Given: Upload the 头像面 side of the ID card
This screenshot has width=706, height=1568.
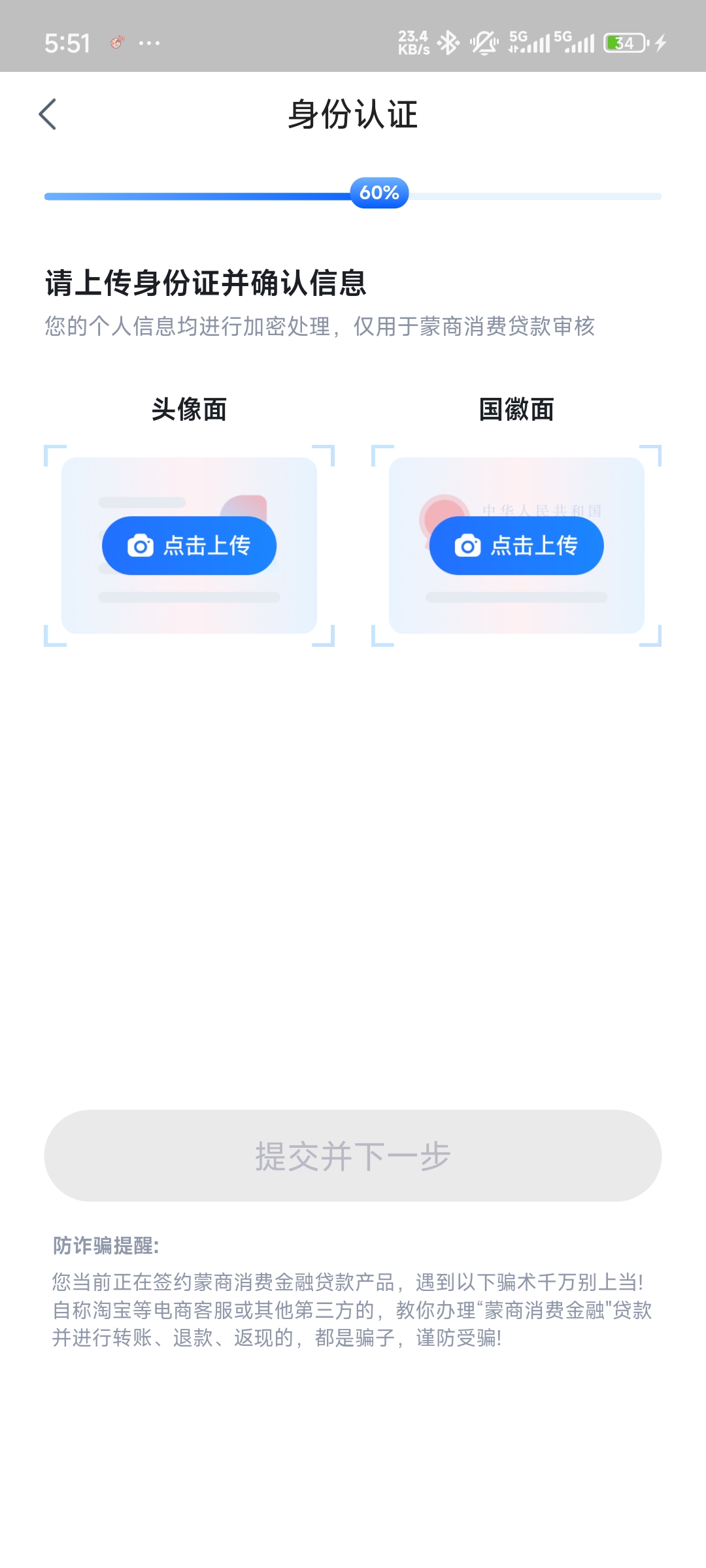Looking at the screenshot, I should point(189,546).
